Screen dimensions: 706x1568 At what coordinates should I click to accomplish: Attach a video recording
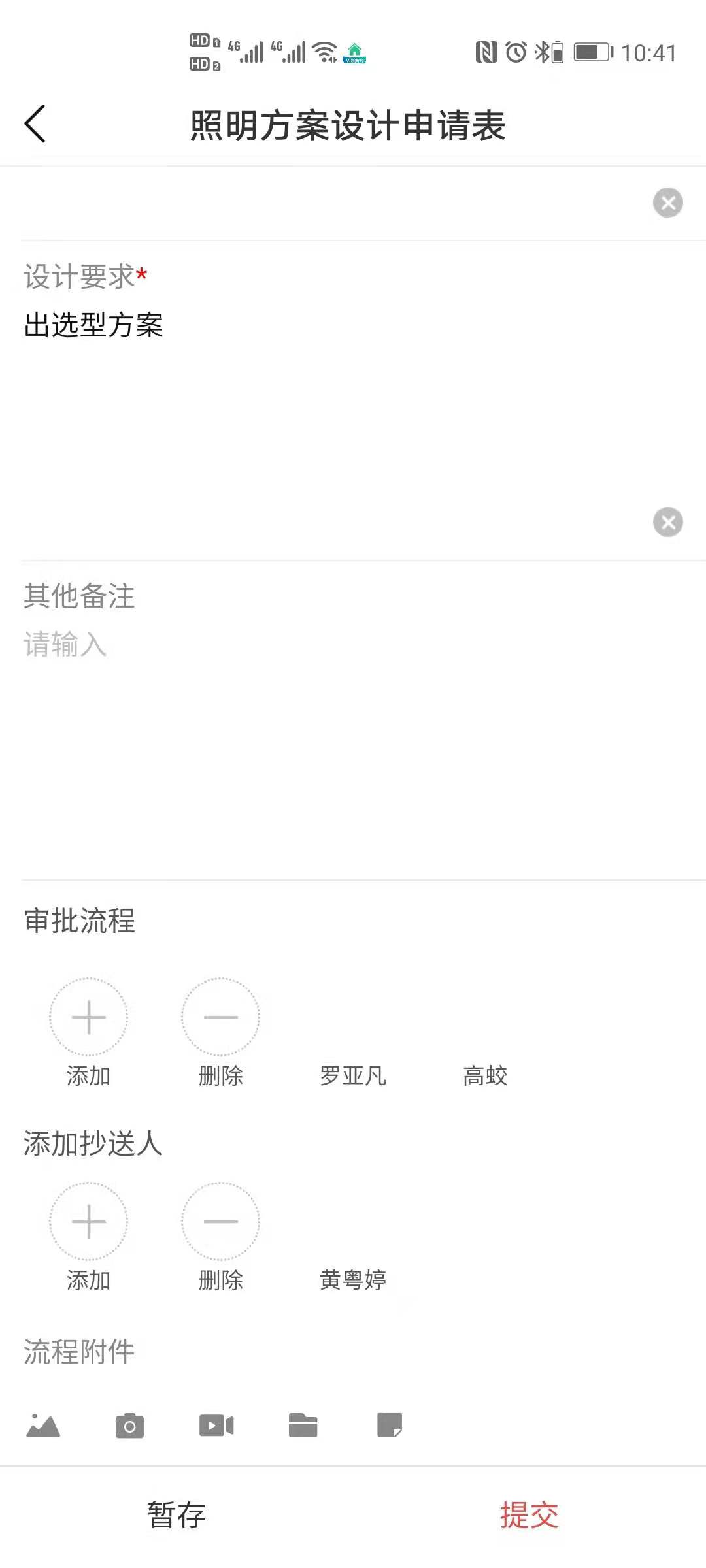click(216, 1425)
